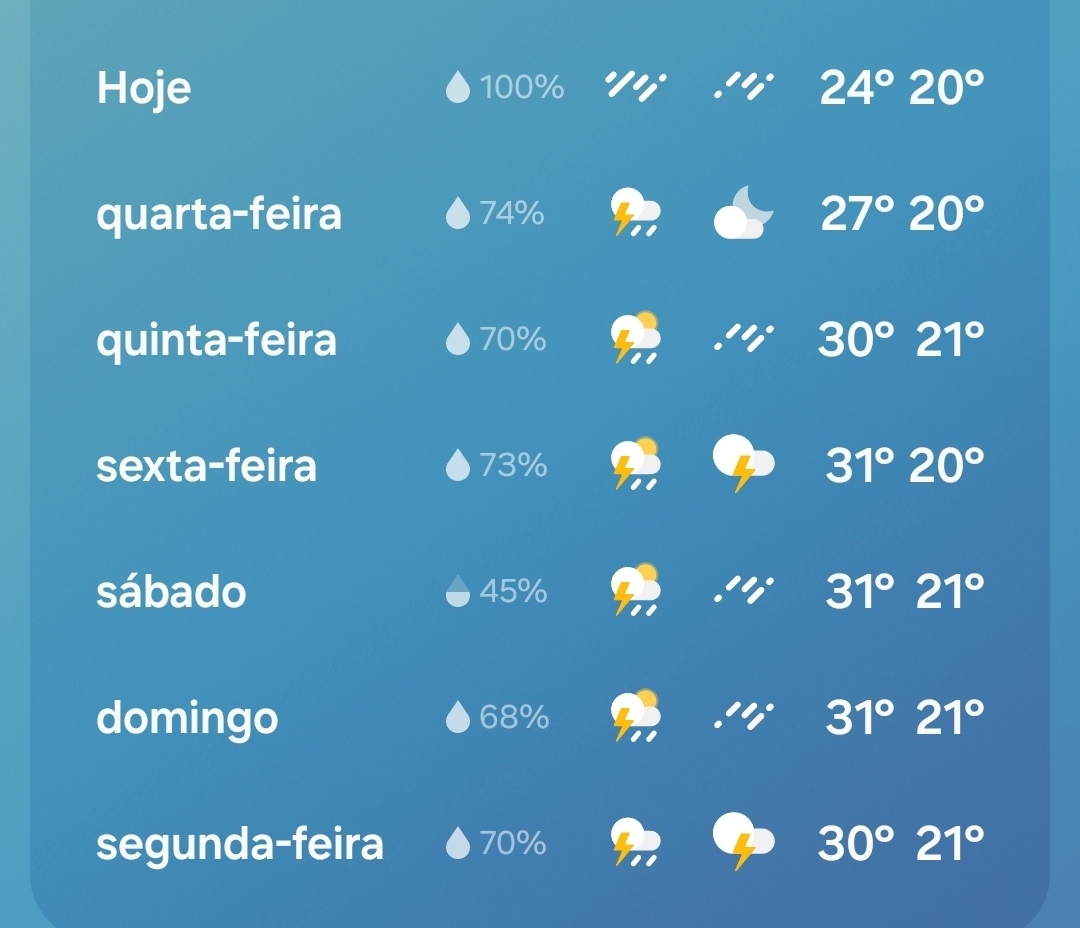Open the quinta-feira forecast row

(216, 340)
